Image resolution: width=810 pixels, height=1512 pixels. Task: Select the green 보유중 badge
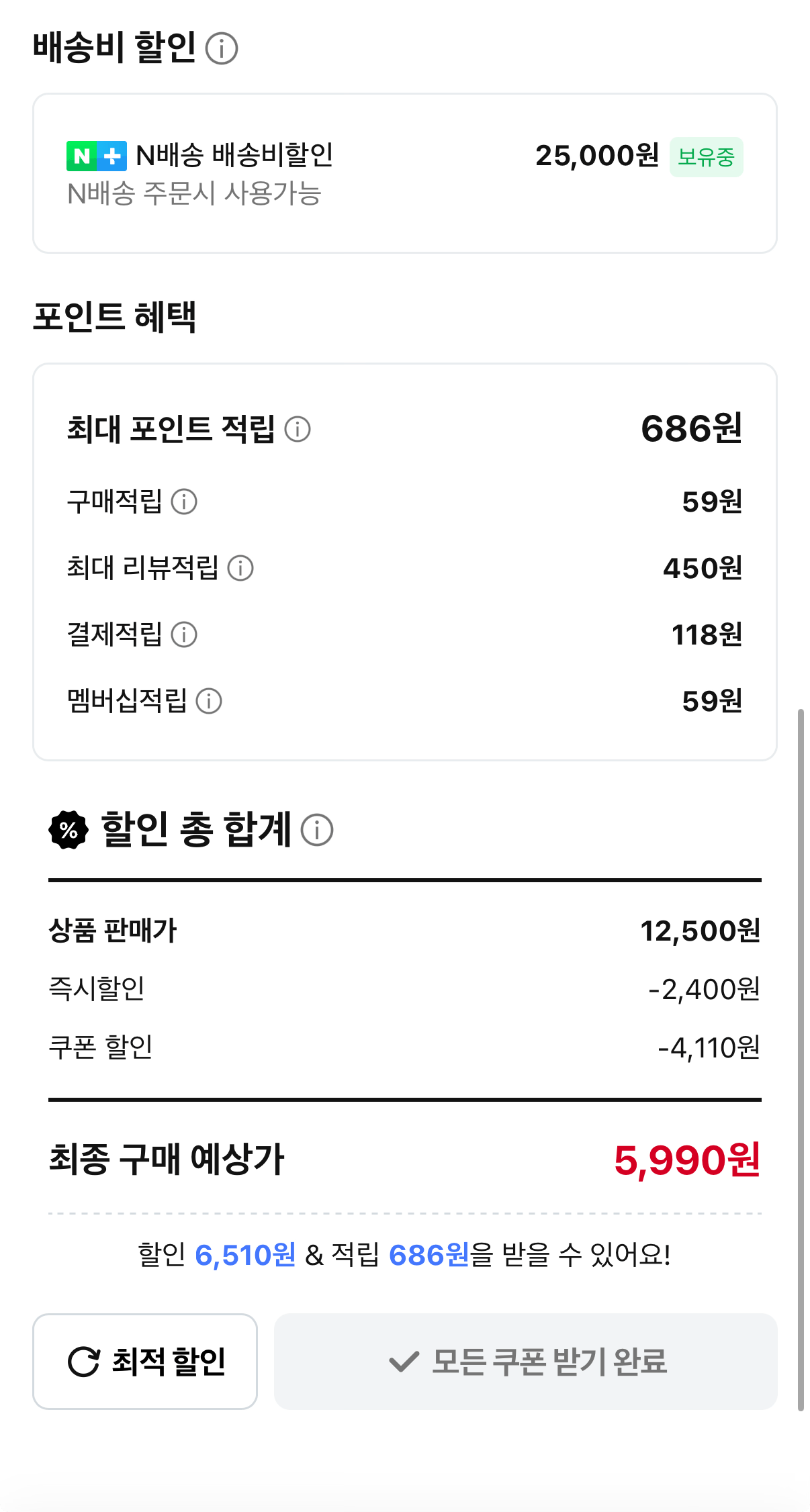707,157
